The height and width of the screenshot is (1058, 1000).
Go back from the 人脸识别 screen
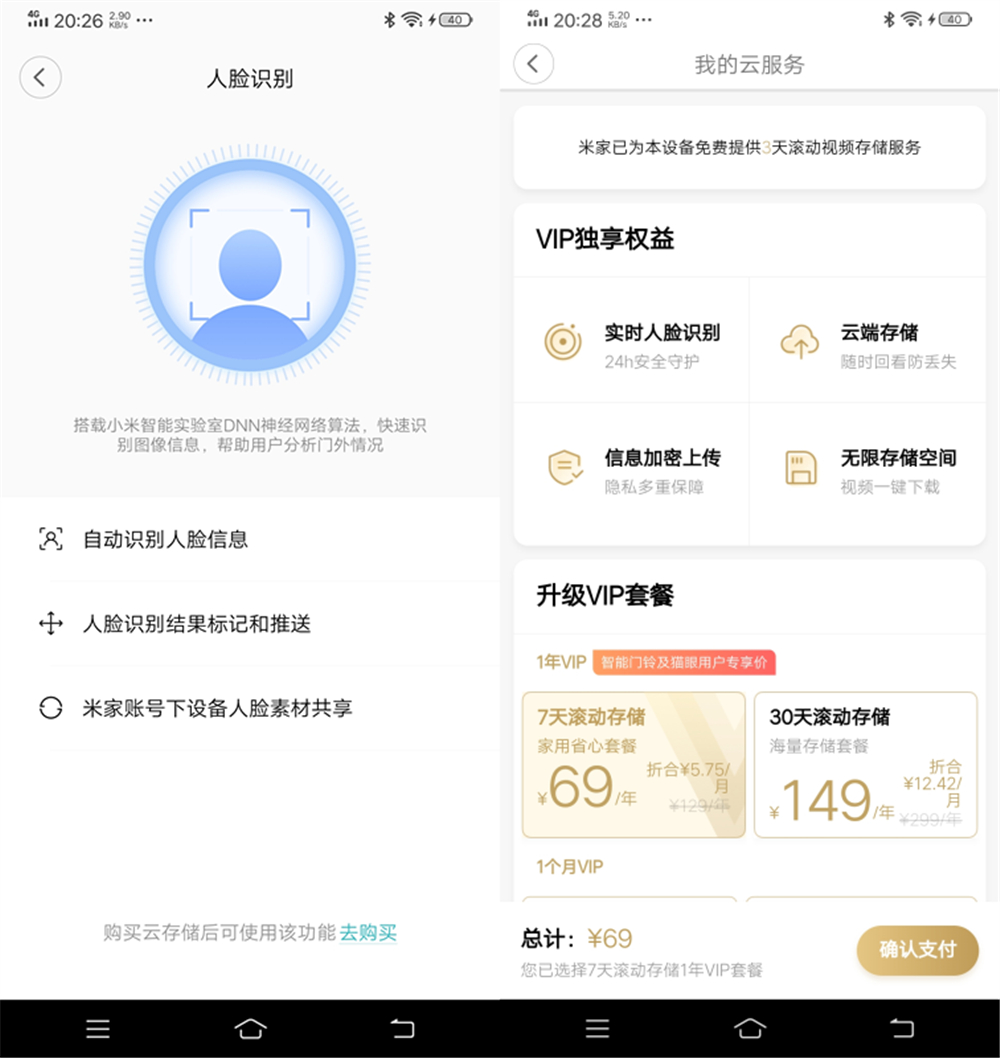[40, 77]
